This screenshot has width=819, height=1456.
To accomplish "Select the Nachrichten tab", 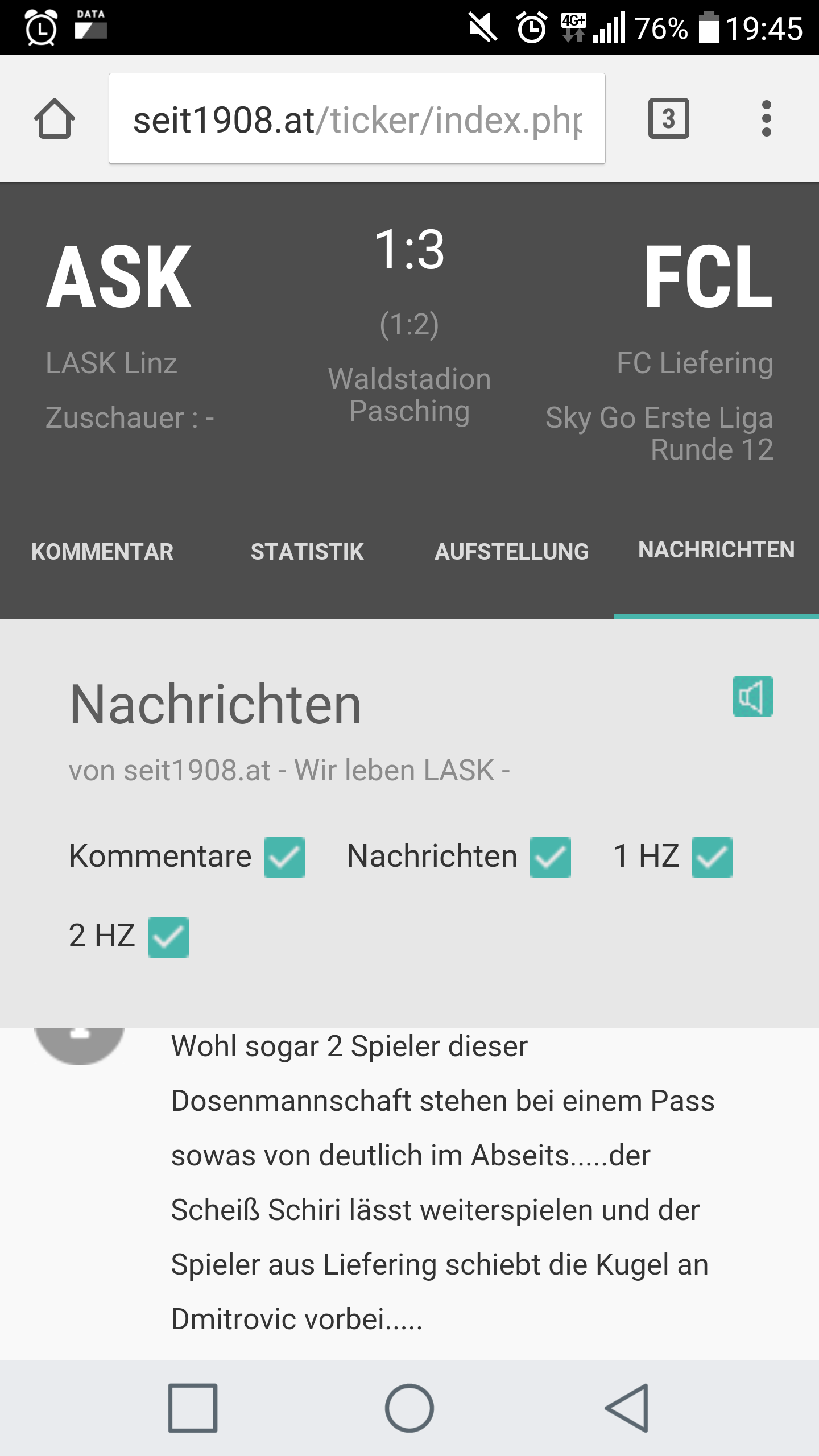I will click(717, 550).
